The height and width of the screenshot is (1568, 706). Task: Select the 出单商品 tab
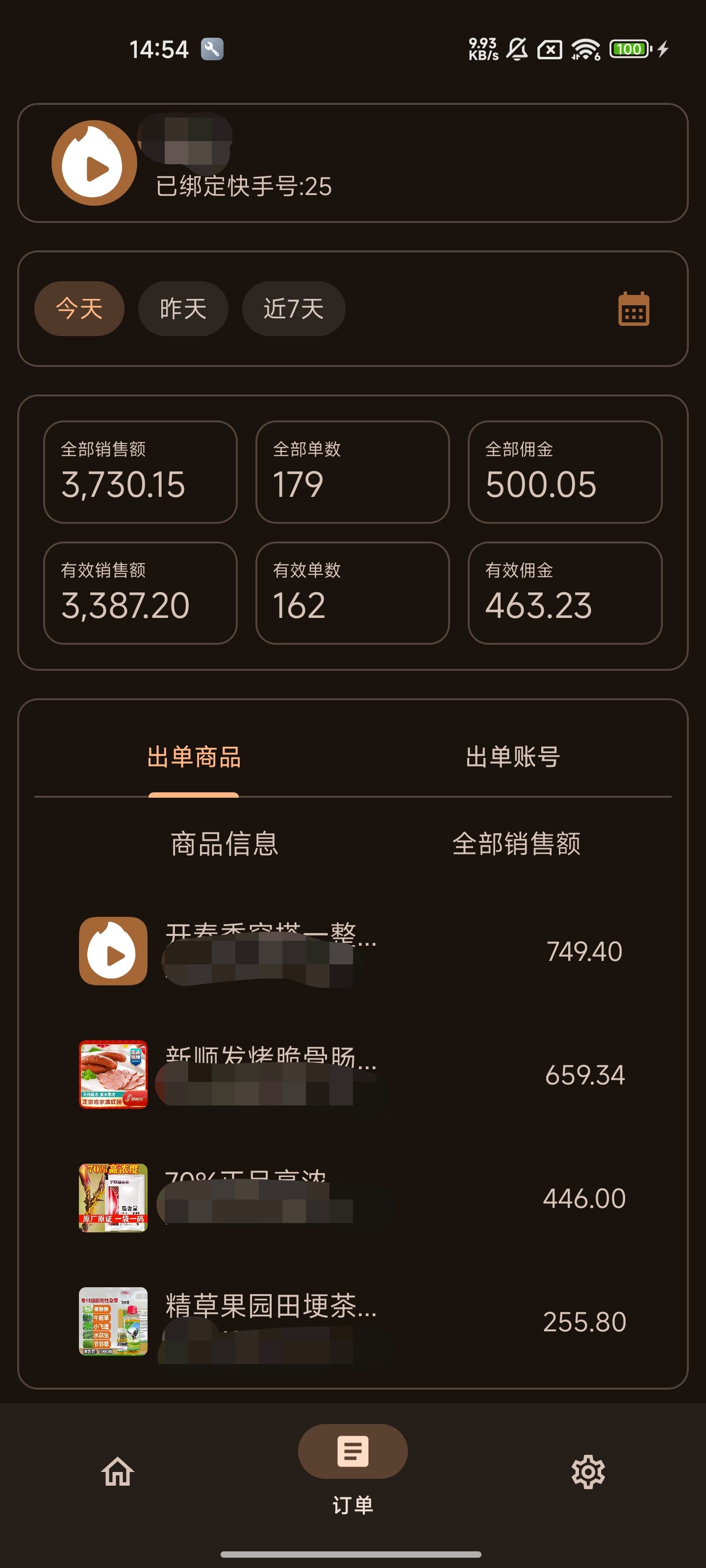194,757
